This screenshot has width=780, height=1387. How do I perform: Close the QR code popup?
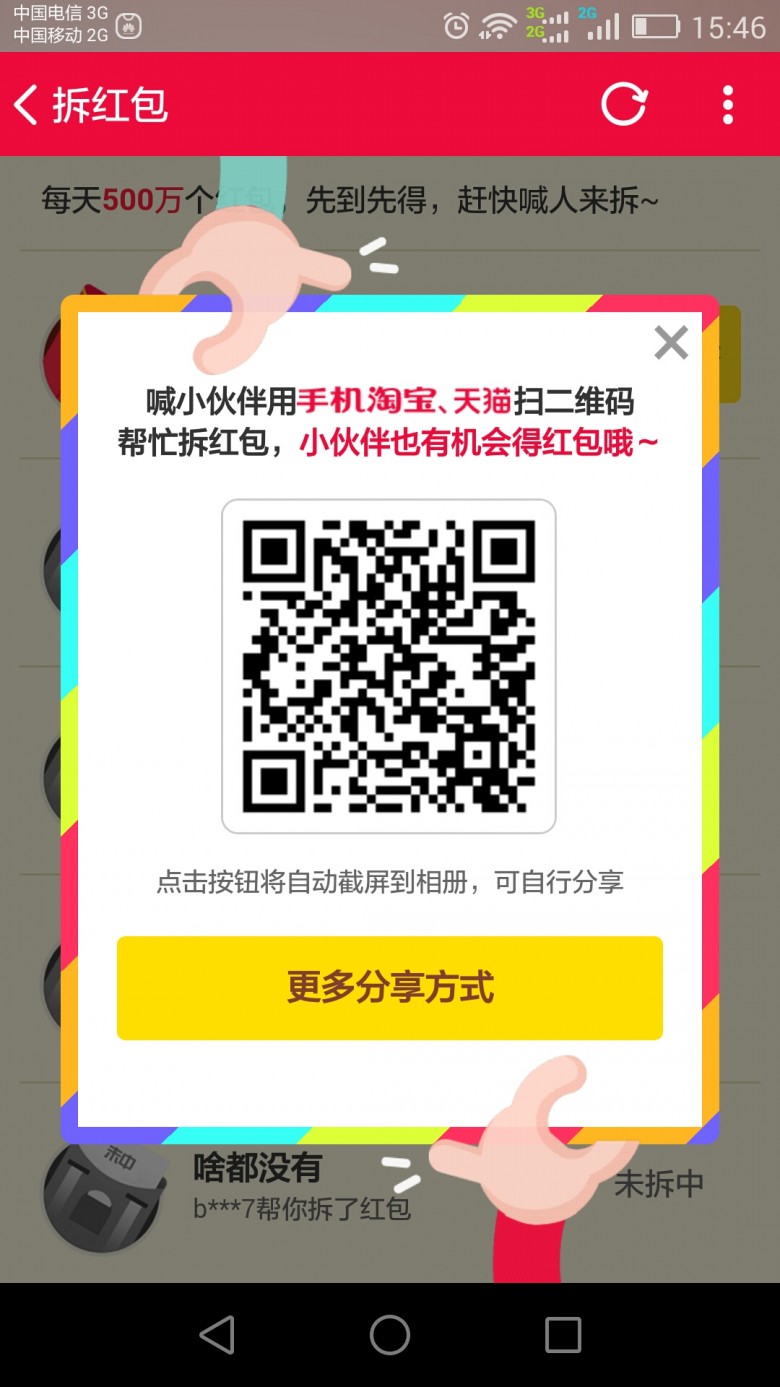pyautogui.click(x=671, y=342)
